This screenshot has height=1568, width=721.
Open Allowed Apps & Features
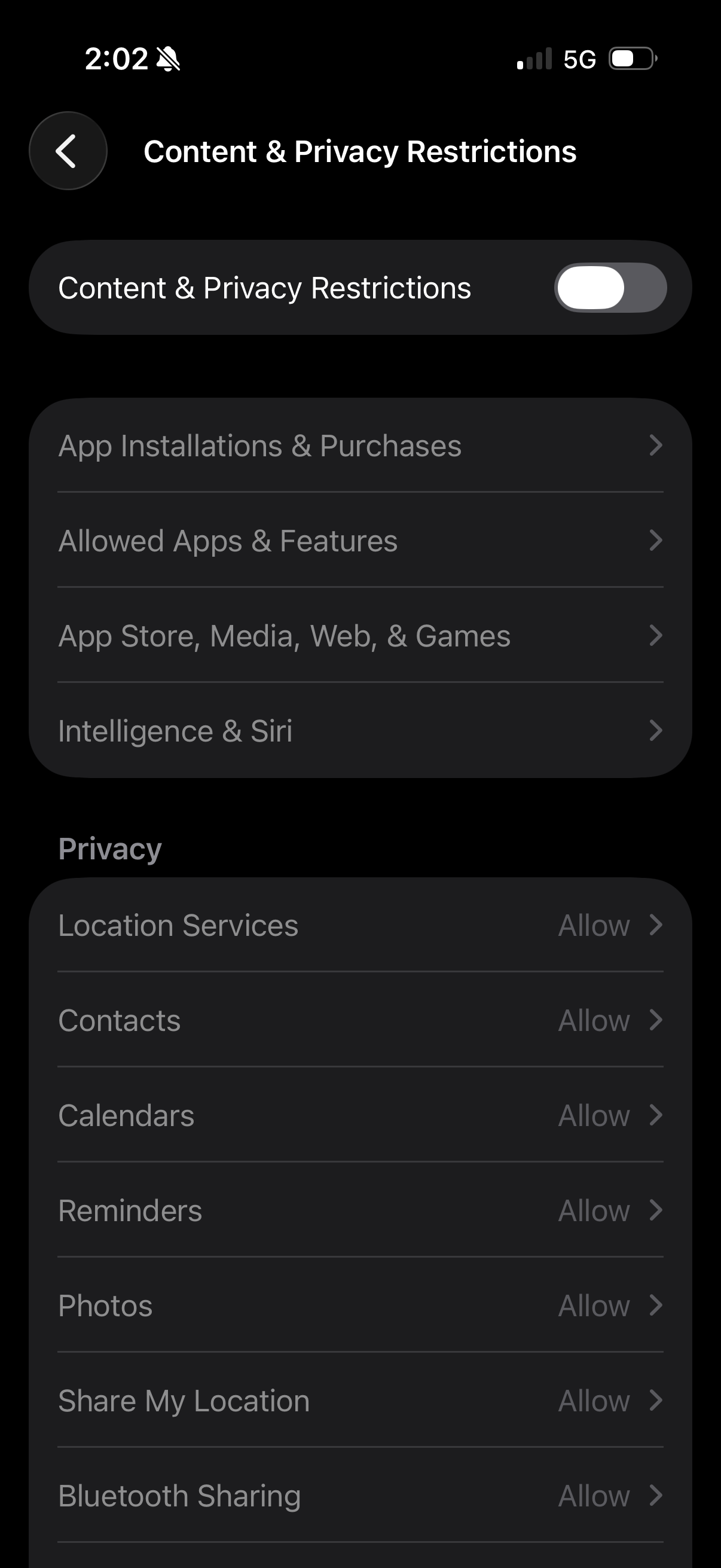pos(360,541)
